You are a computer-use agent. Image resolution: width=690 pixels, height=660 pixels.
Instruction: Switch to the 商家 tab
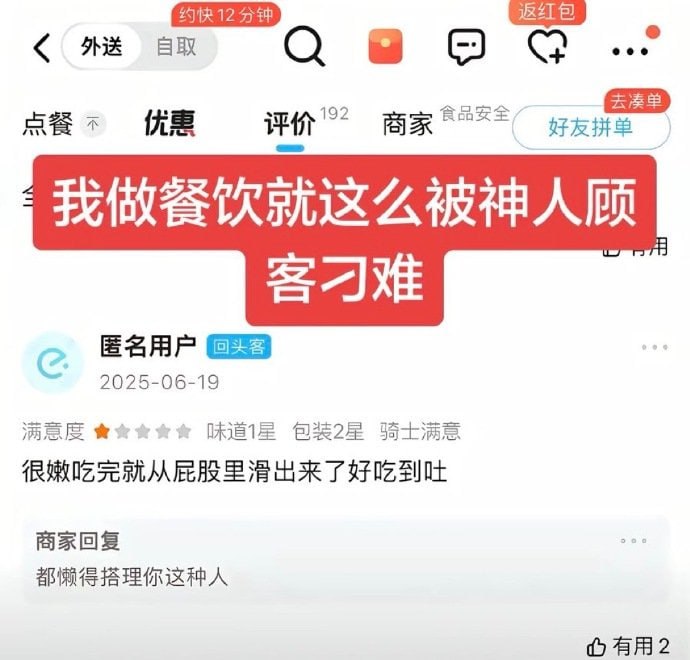pyautogui.click(x=408, y=124)
